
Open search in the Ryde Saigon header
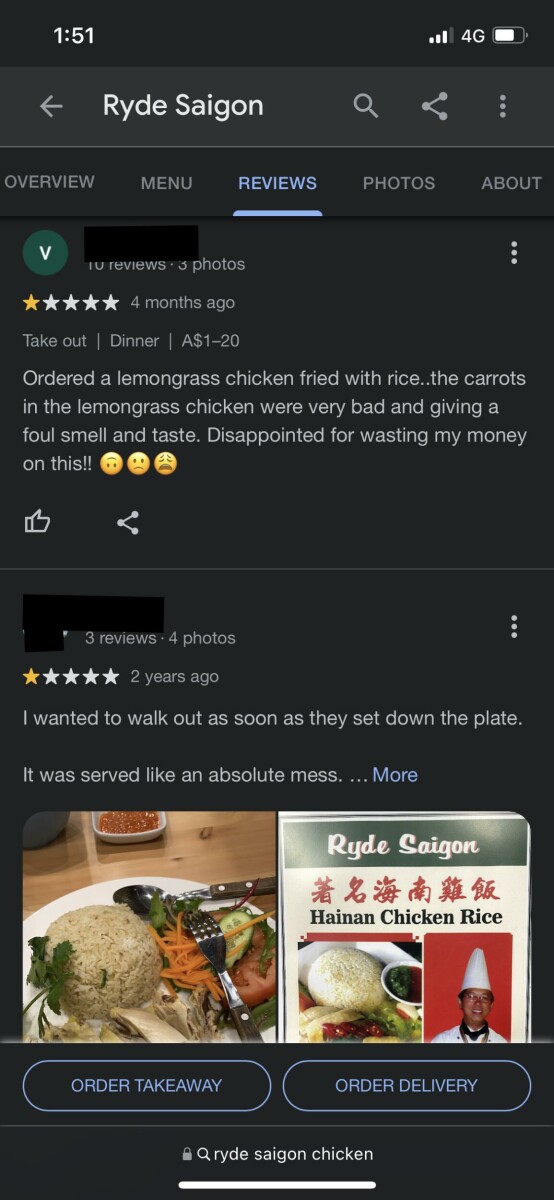(x=366, y=106)
